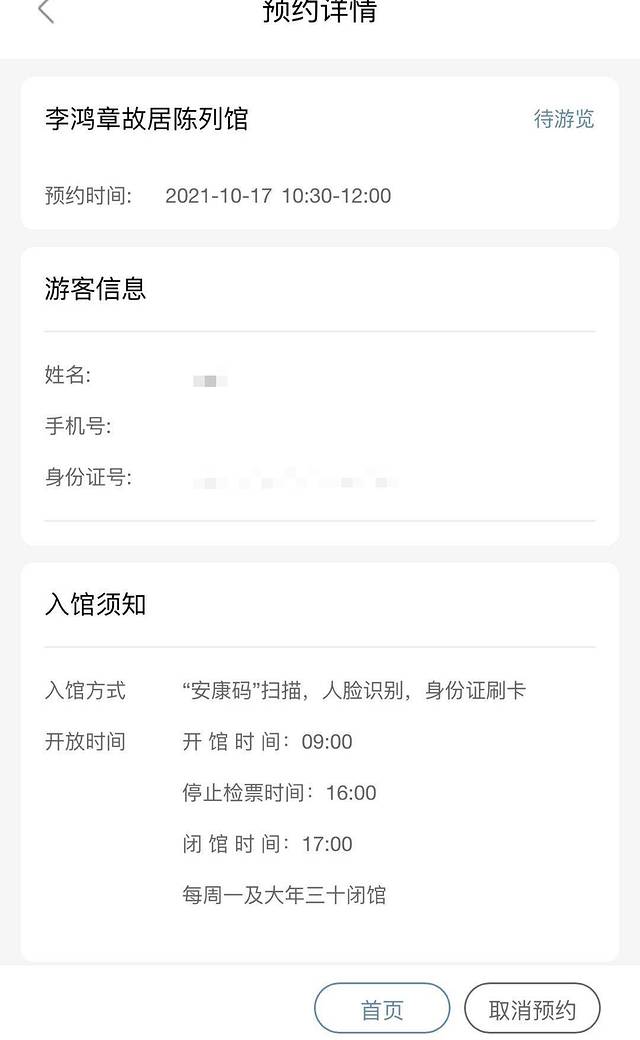Screen dimensions: 640x1040
Task: Cancel the reservation with 取消预约
Action: [532, 1008]
